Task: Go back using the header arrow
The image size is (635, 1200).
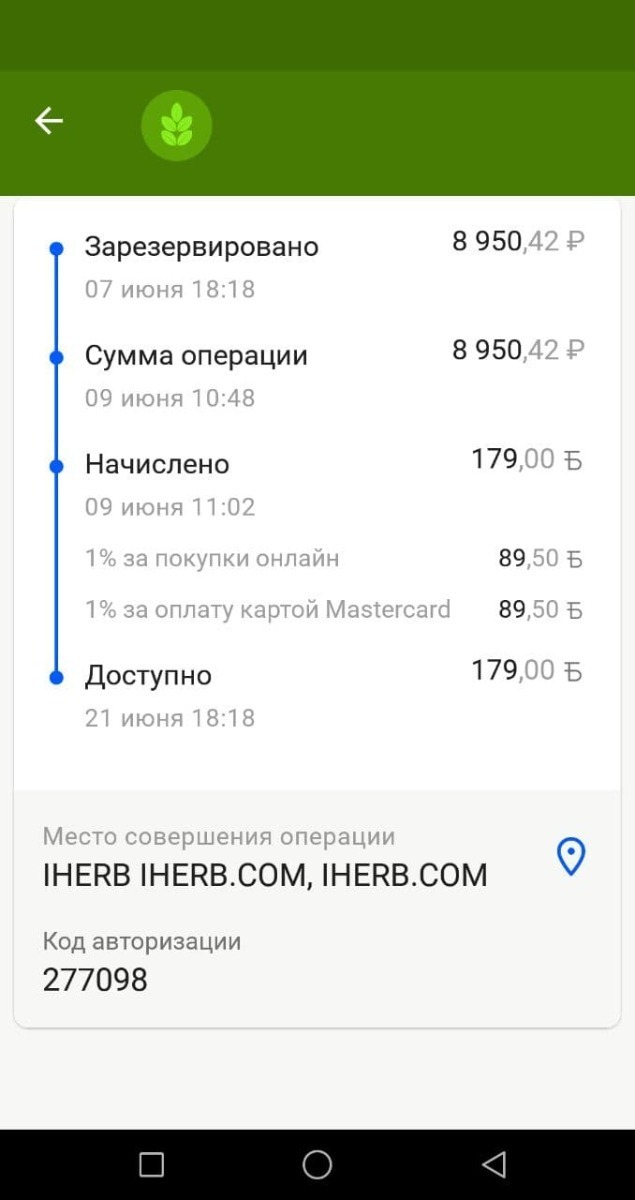Action: pos(48,121)
